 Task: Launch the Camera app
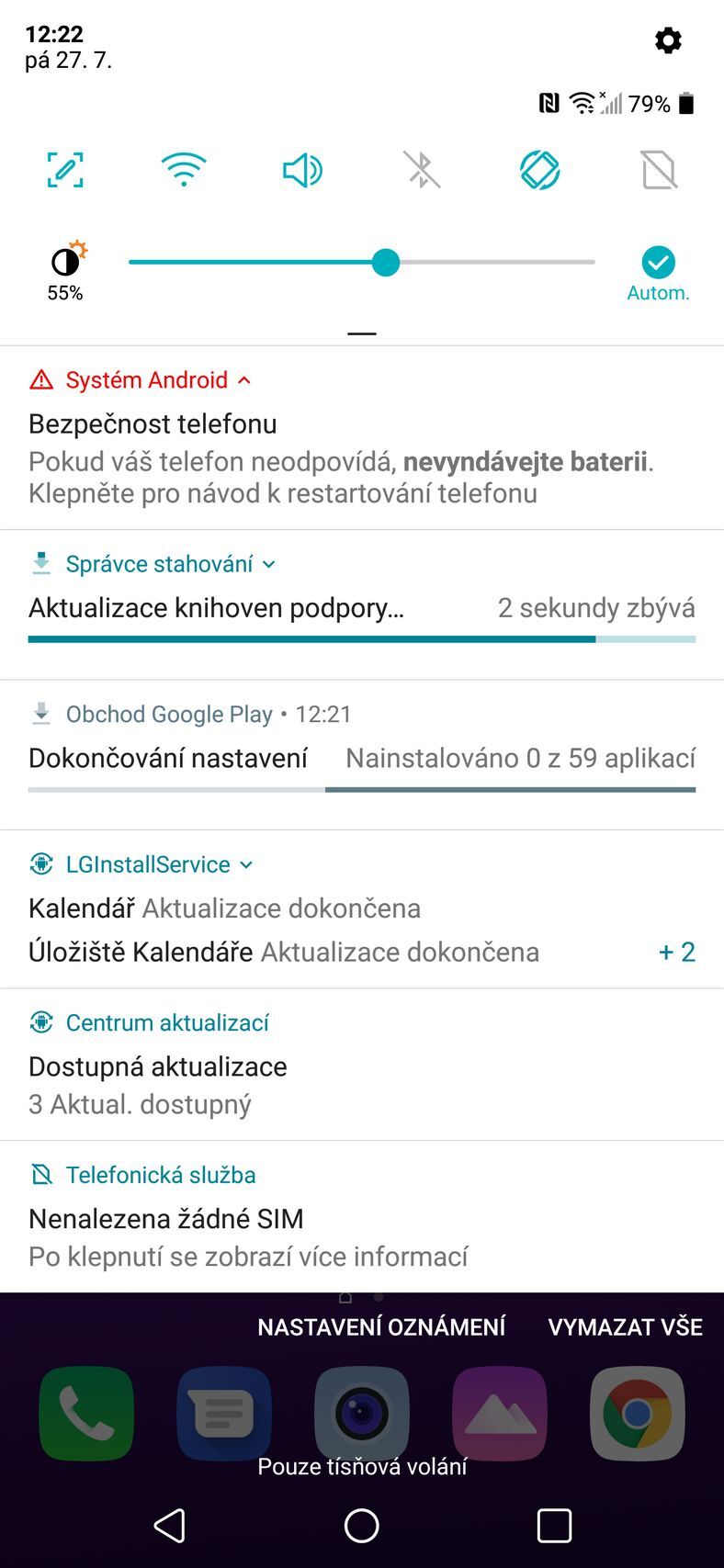pos(362,1415)
